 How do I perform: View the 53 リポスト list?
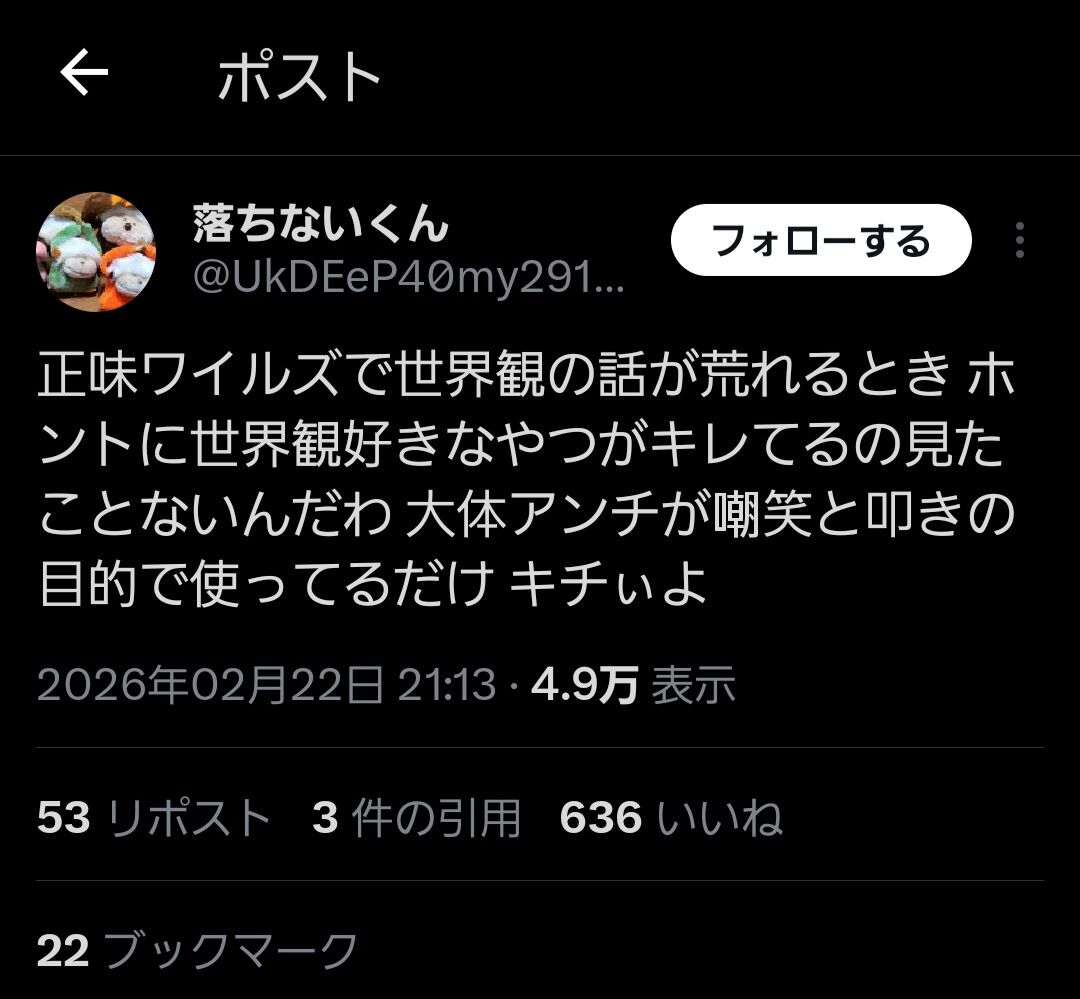(154, 818)
